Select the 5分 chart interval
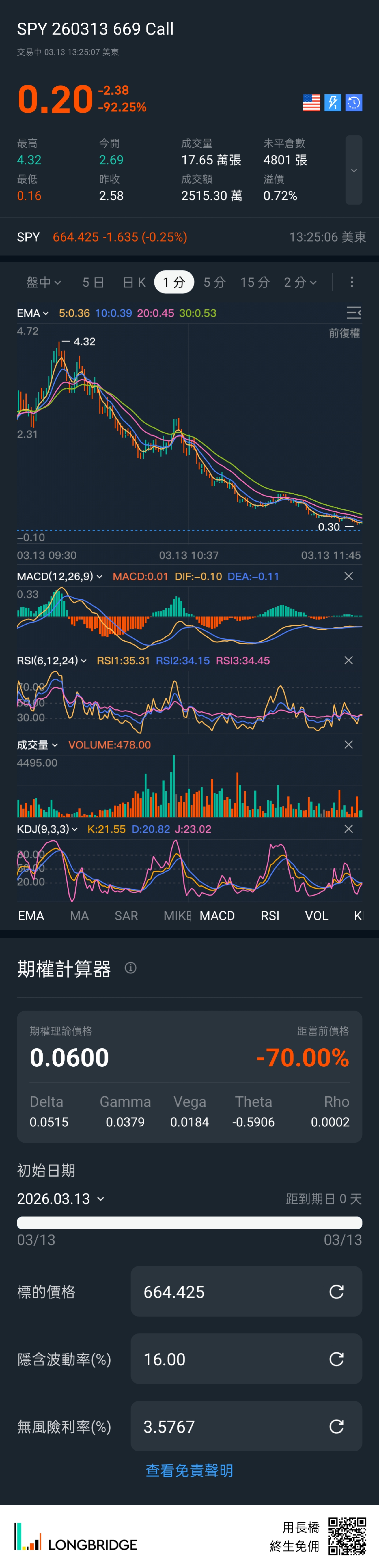 [x=214, y=282]
